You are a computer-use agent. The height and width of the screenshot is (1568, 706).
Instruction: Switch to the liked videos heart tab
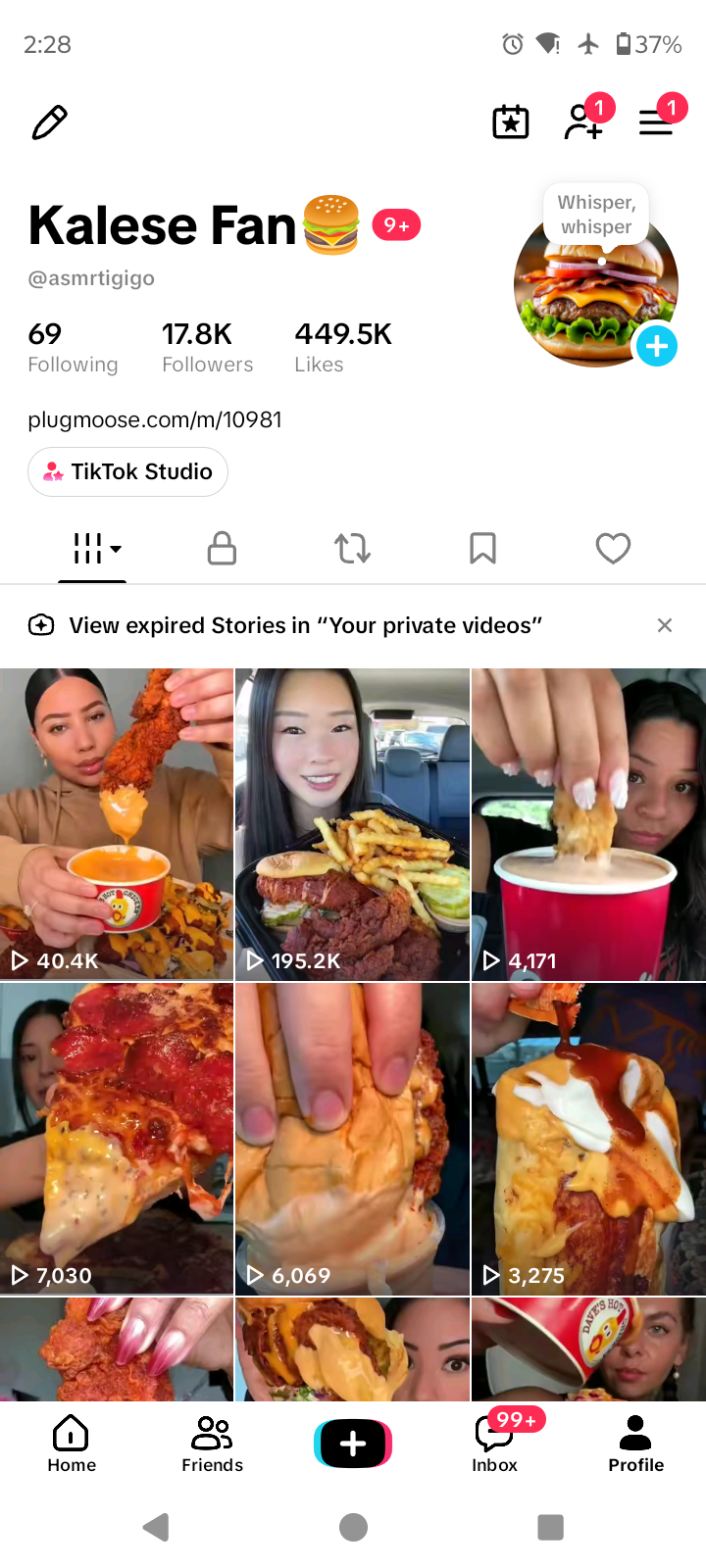click(x=614, y=548)
